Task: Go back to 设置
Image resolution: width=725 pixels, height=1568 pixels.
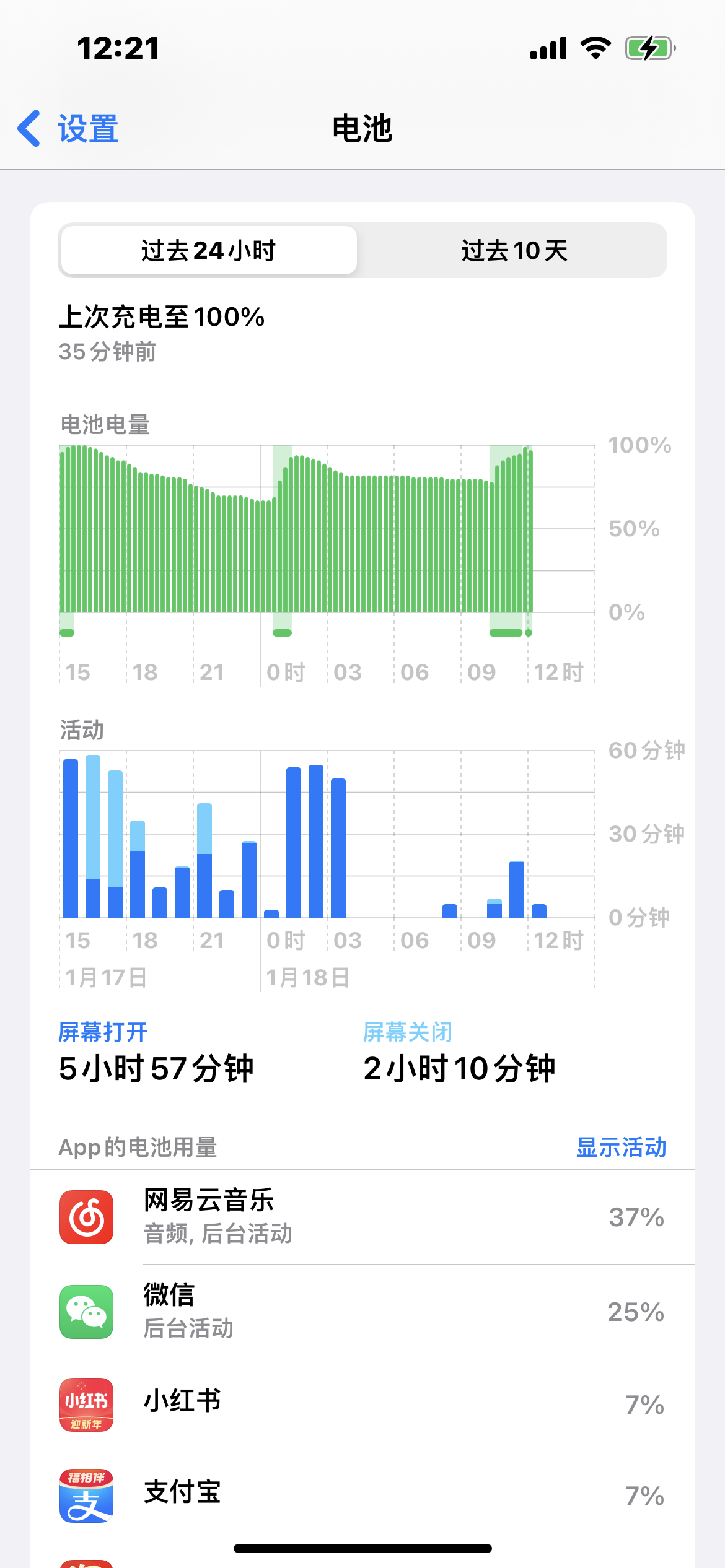Action: coord(68,129)
